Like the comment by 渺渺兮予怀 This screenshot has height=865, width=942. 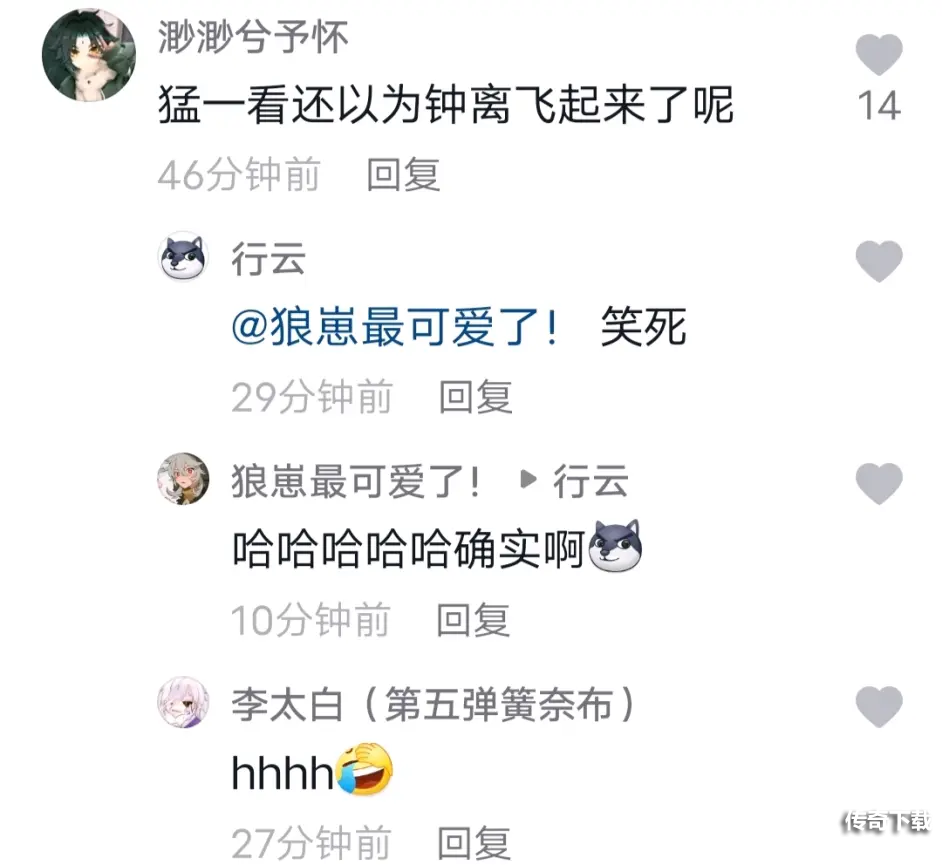tap(880, 55)
